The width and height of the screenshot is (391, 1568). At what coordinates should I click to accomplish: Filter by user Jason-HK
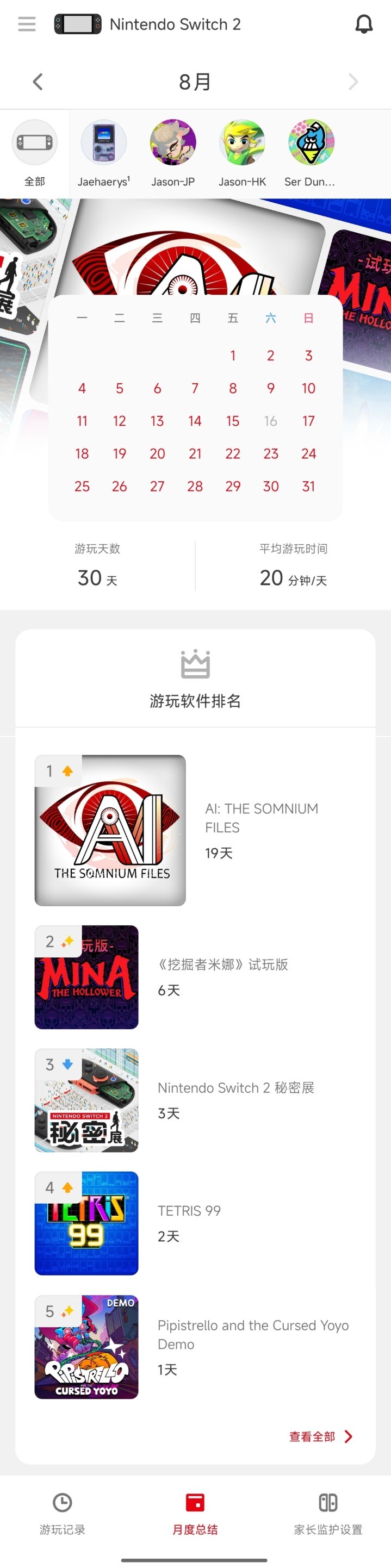[x=243, y=152]
